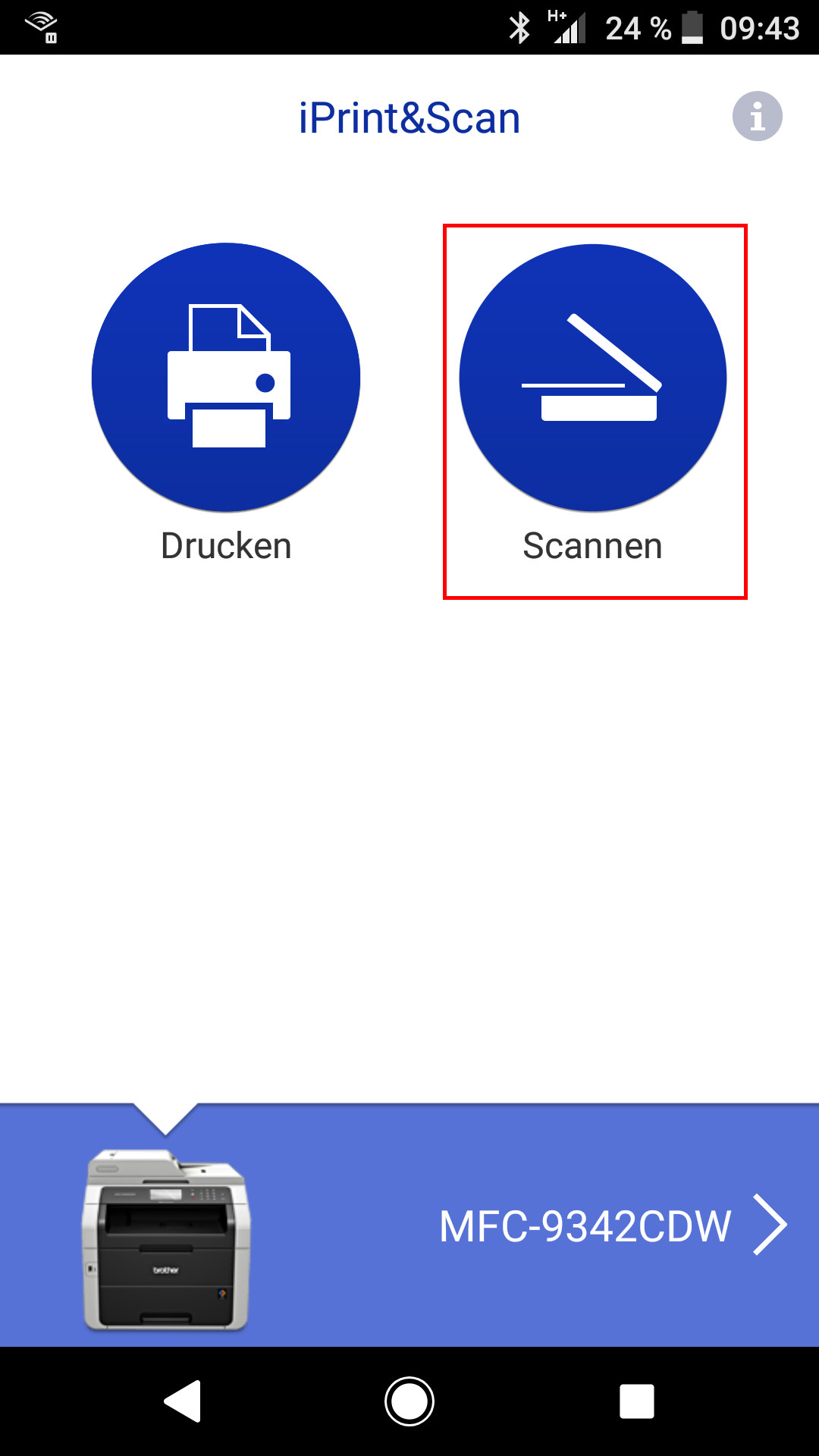The height and width of the screenshot is (1456, 819).
Task: Open the info icon
Action: click(757, 117)
